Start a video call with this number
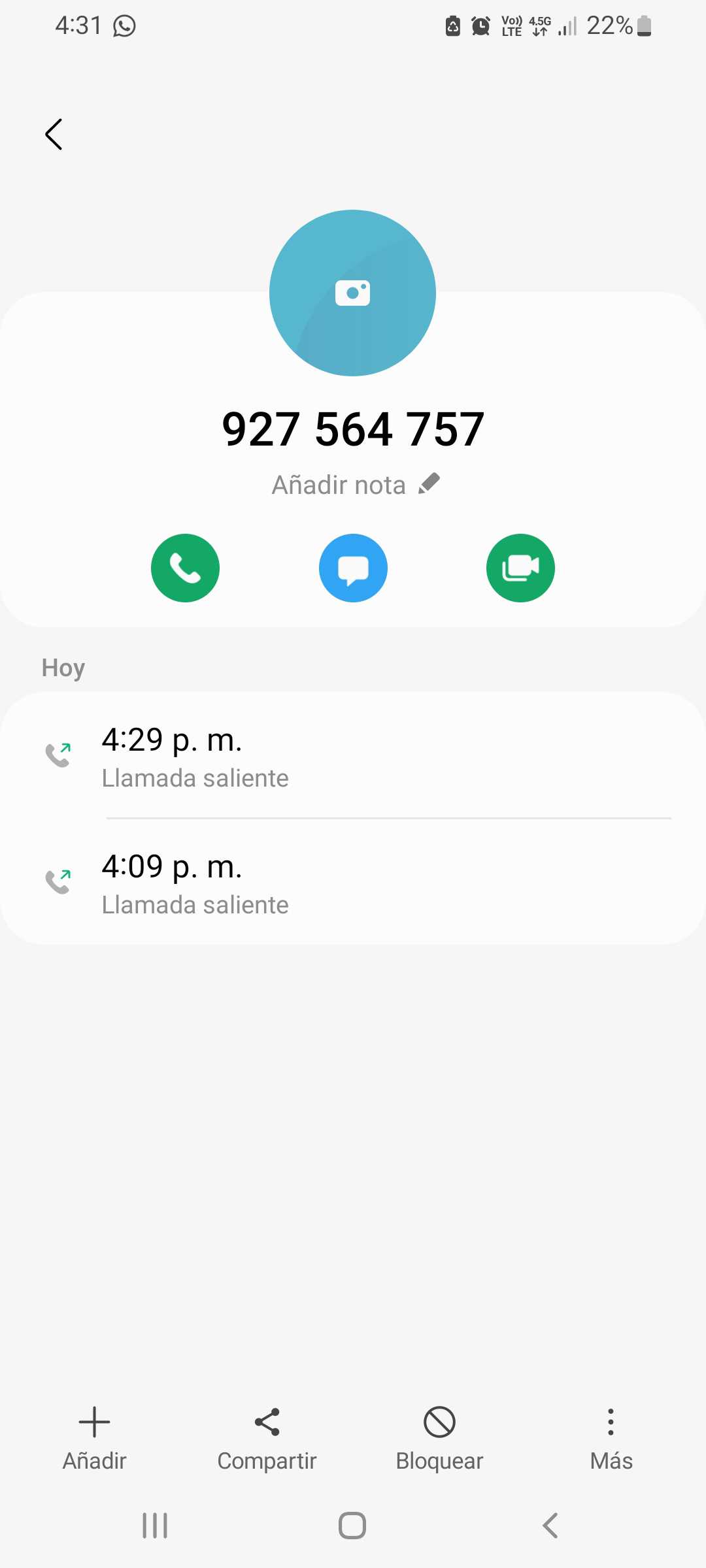 pos(520,568)
